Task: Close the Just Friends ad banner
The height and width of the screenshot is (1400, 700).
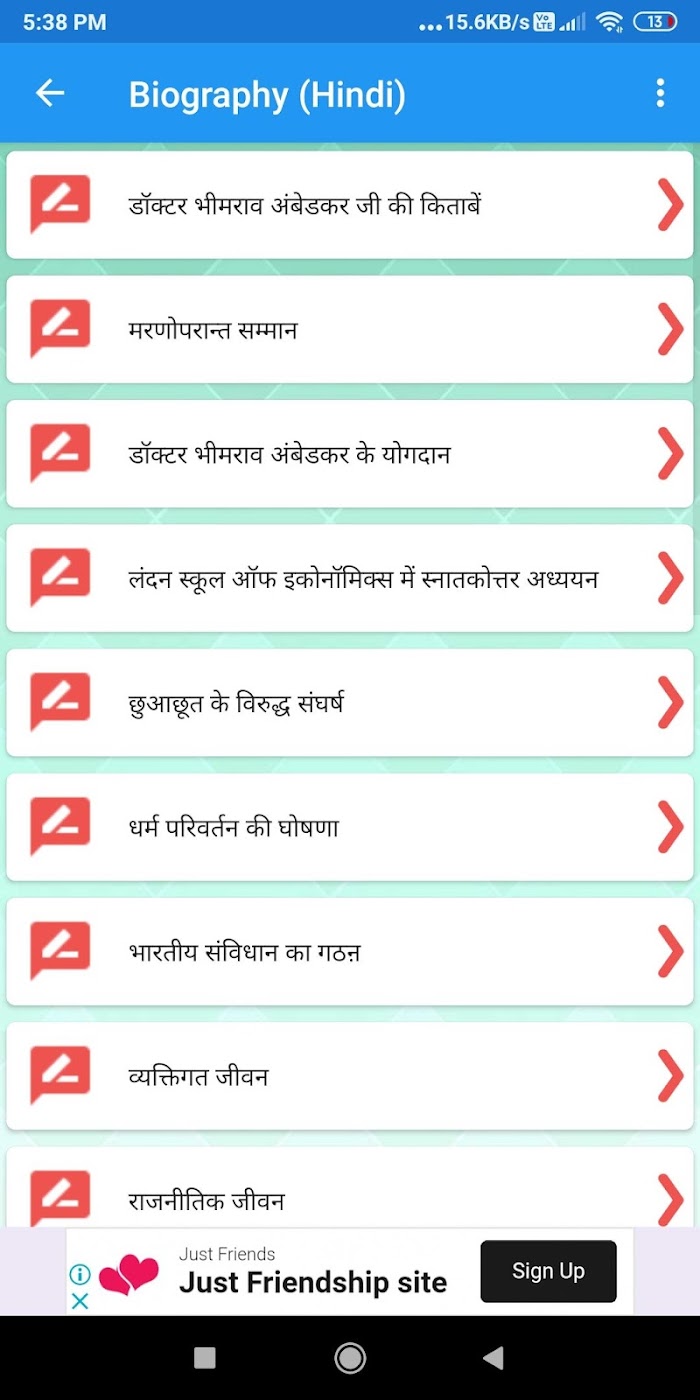Action: click(x=81, y=1301)
